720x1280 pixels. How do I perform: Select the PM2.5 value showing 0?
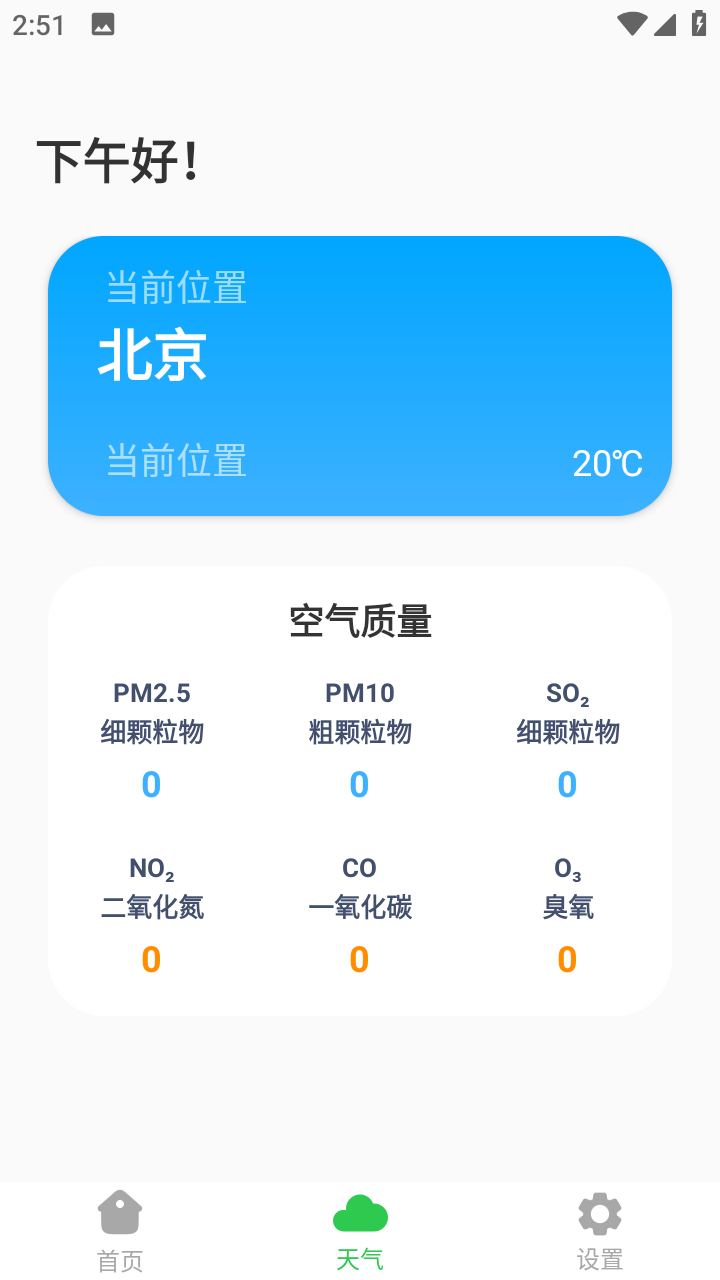pyautogui.click(x=150, y=784)
